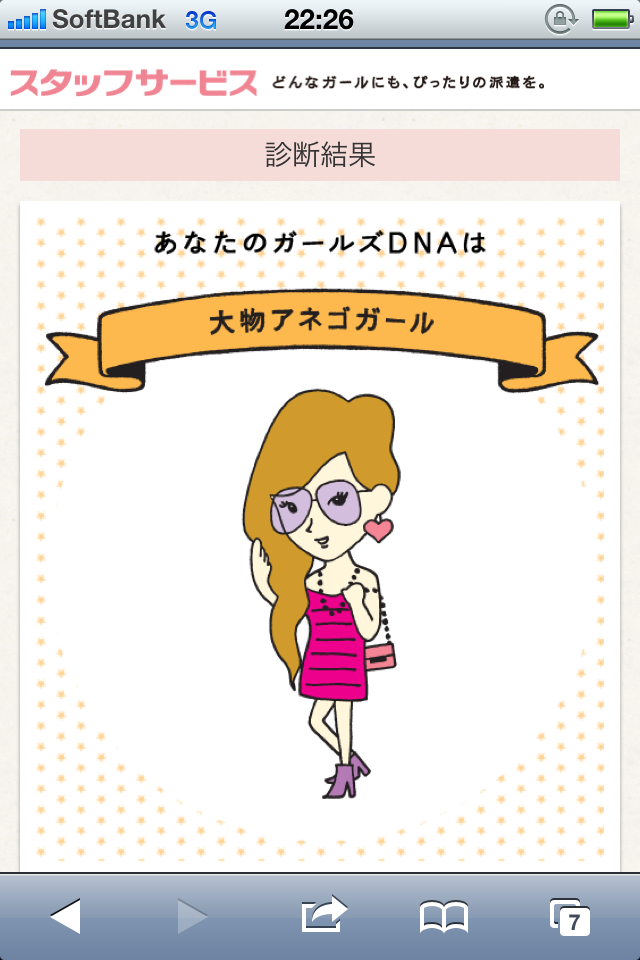The image size is (640, 960).
Task: Go back to the previous page
Action: click(65, 915)
